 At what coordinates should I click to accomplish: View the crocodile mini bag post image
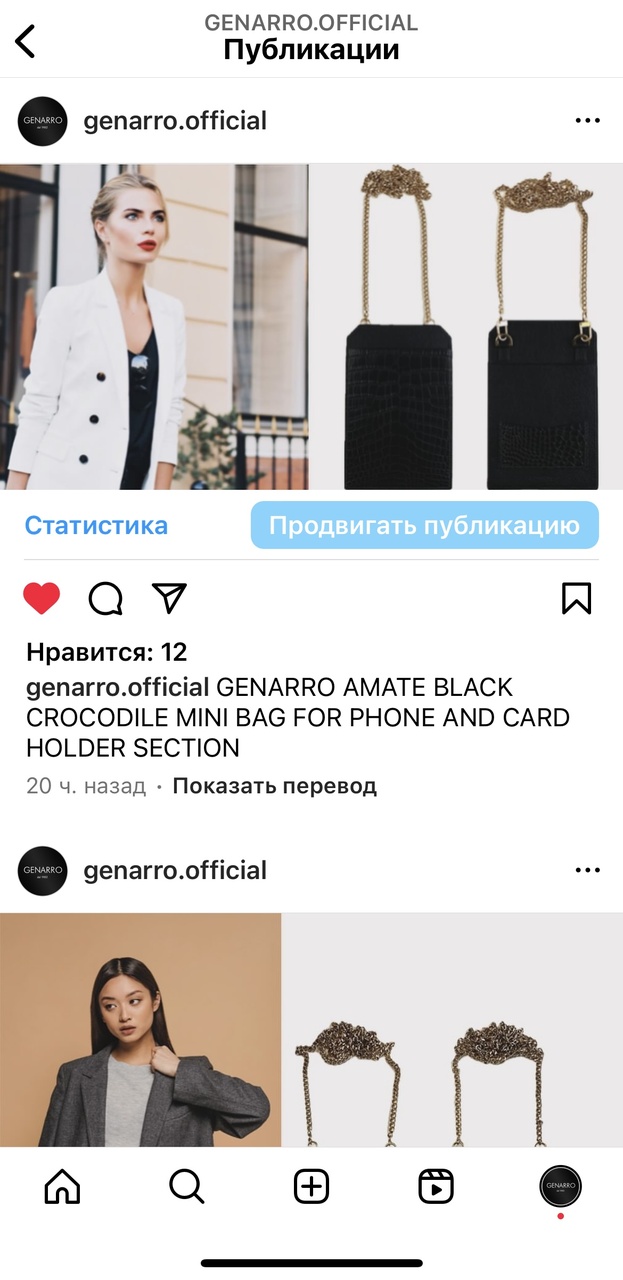pos(311,327)
